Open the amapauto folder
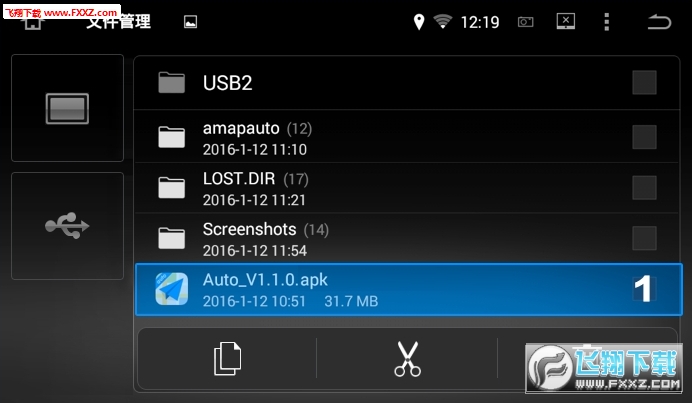 coord(300,137)
